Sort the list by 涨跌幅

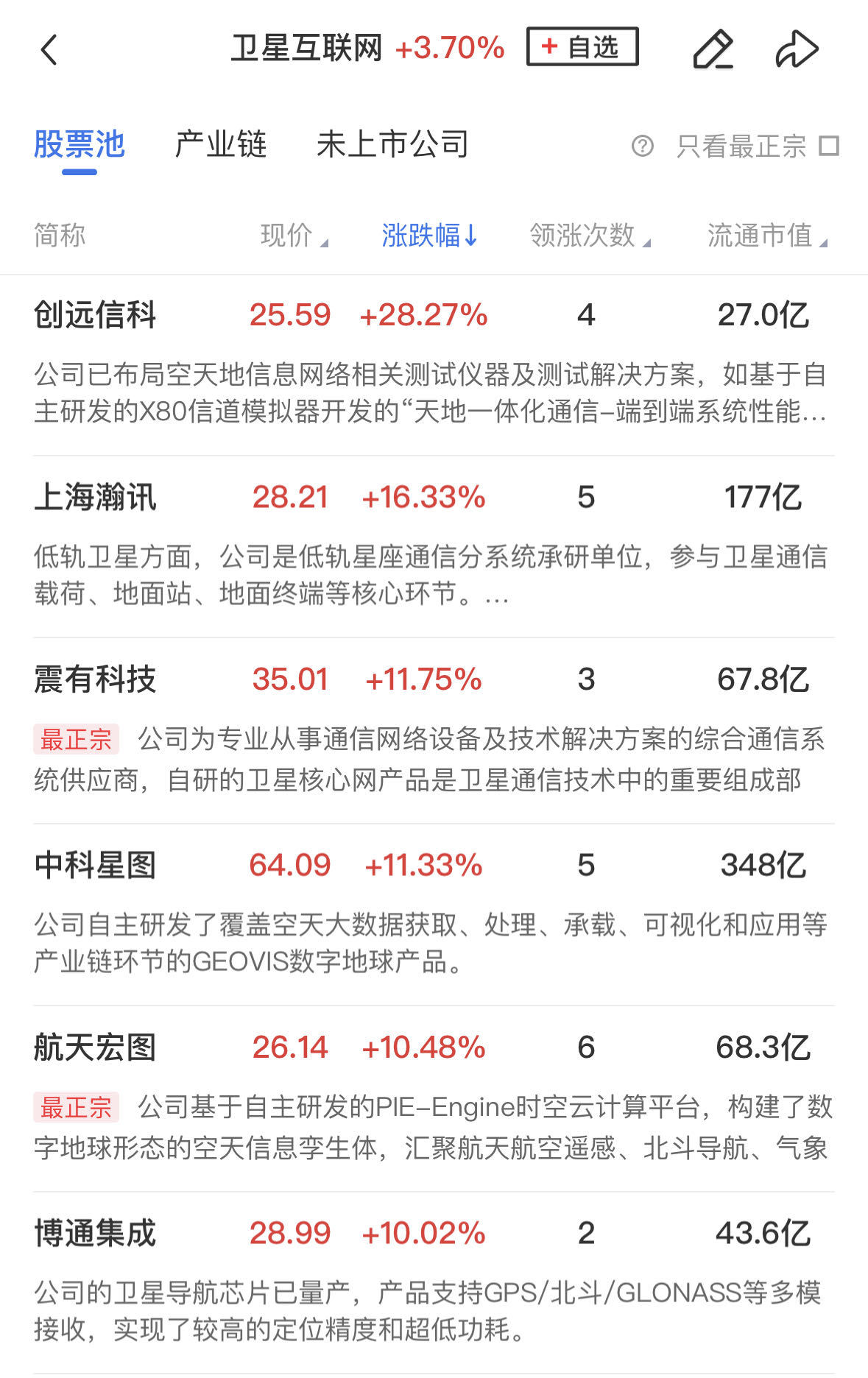(x=429, y=236)
